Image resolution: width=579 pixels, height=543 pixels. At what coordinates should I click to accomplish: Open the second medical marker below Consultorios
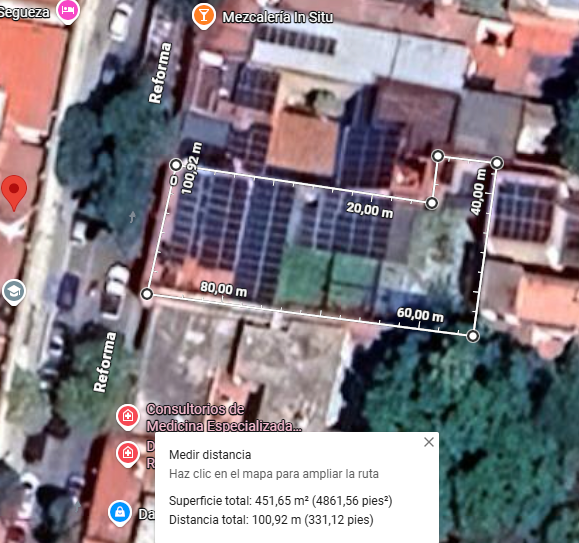128,454
